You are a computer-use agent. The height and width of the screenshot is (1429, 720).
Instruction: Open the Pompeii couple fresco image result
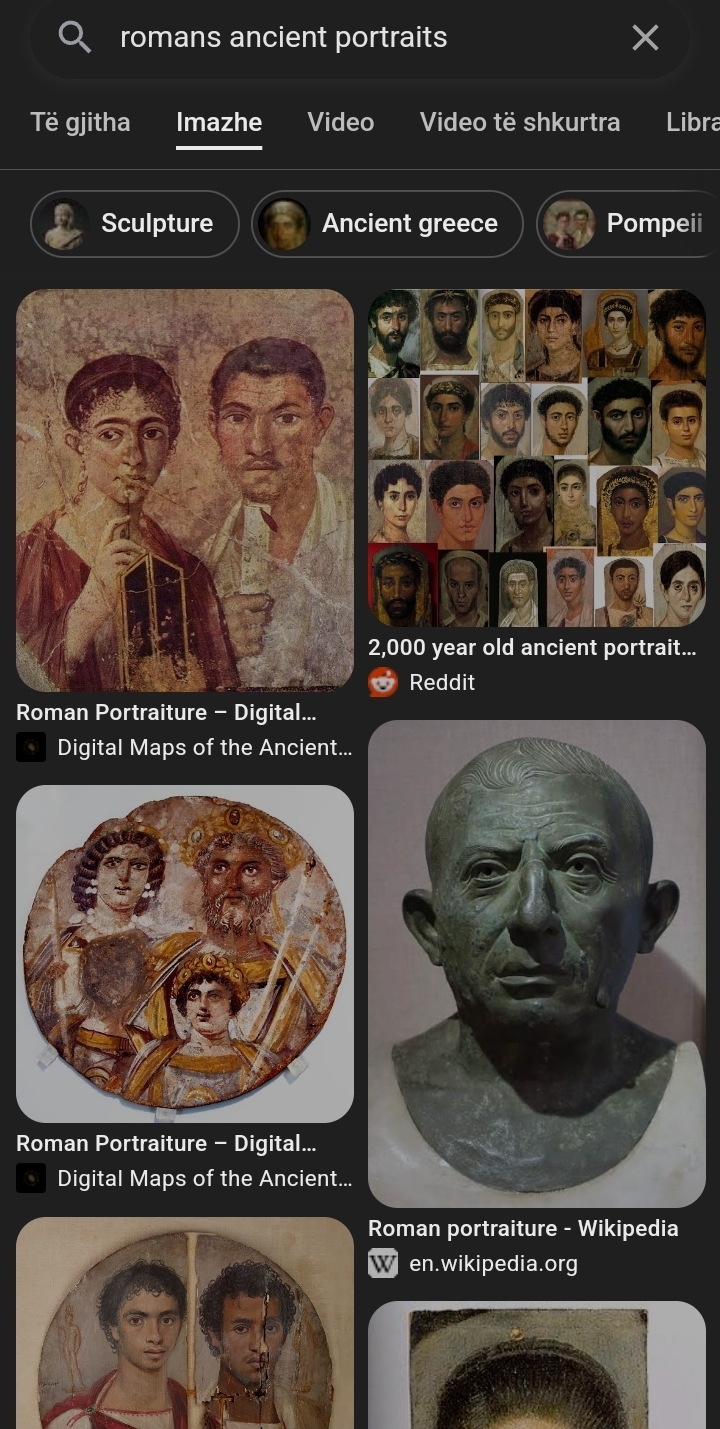coord(185,490)
